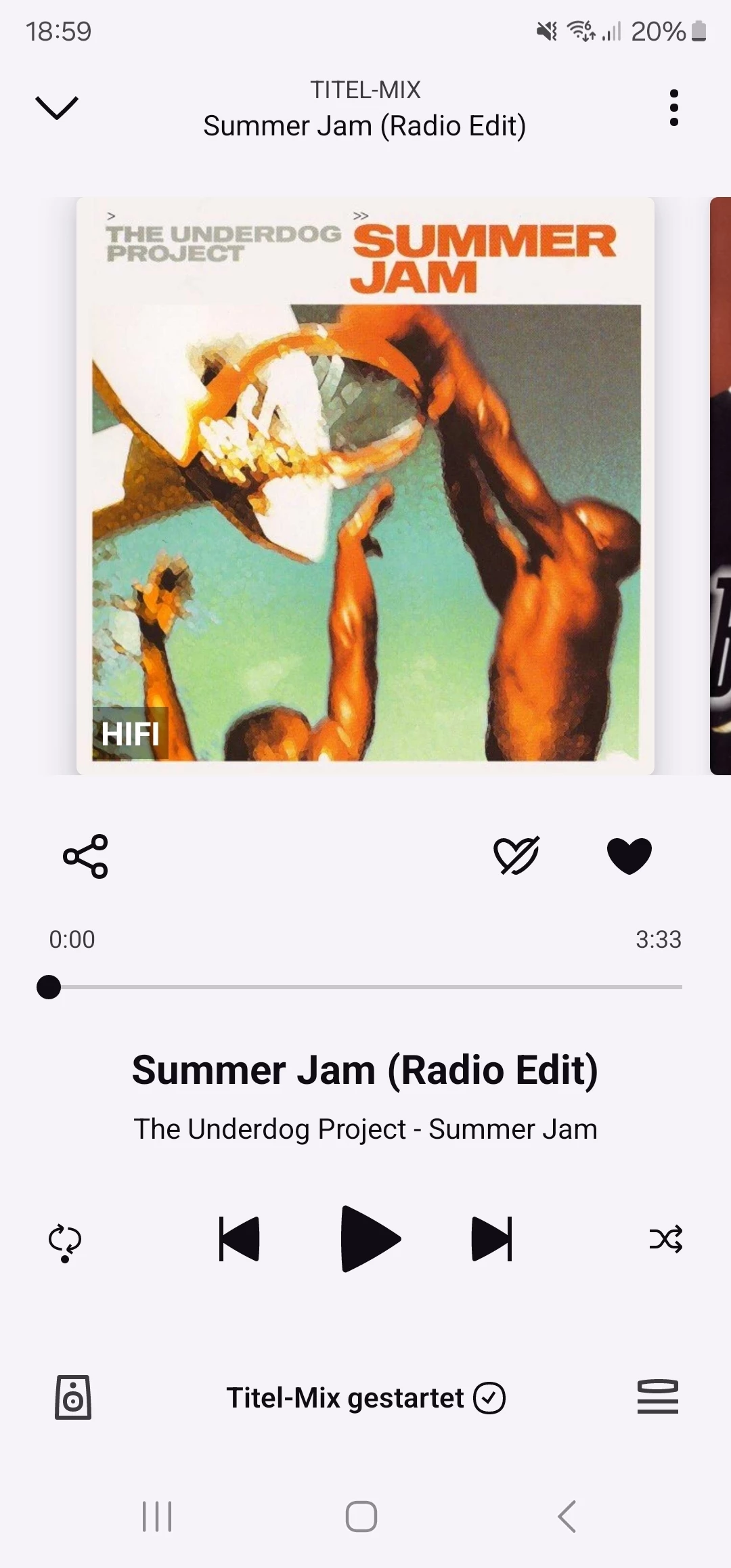Toggle shuffle playback
The height and width of the screenshot is (1568, 731).
coord(666,1239)
